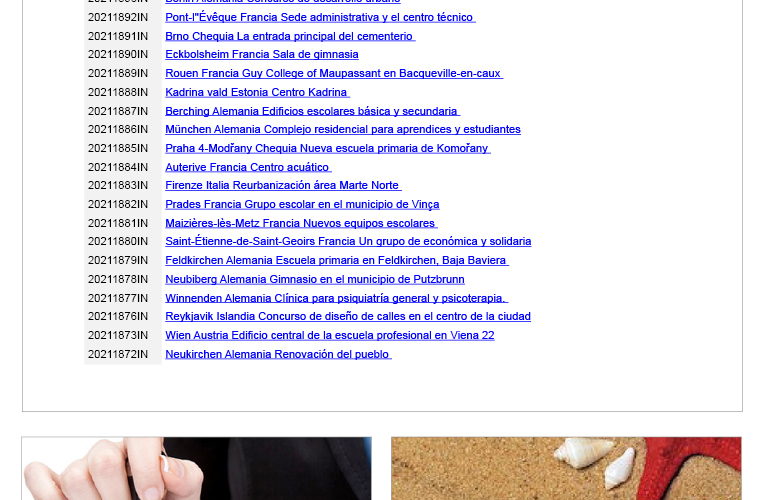The height and width of the screenshot is (500, 770).
Task: Open Praha 4-Modřany Nueva escuela primaria link
Action: (x=328, y=148)
